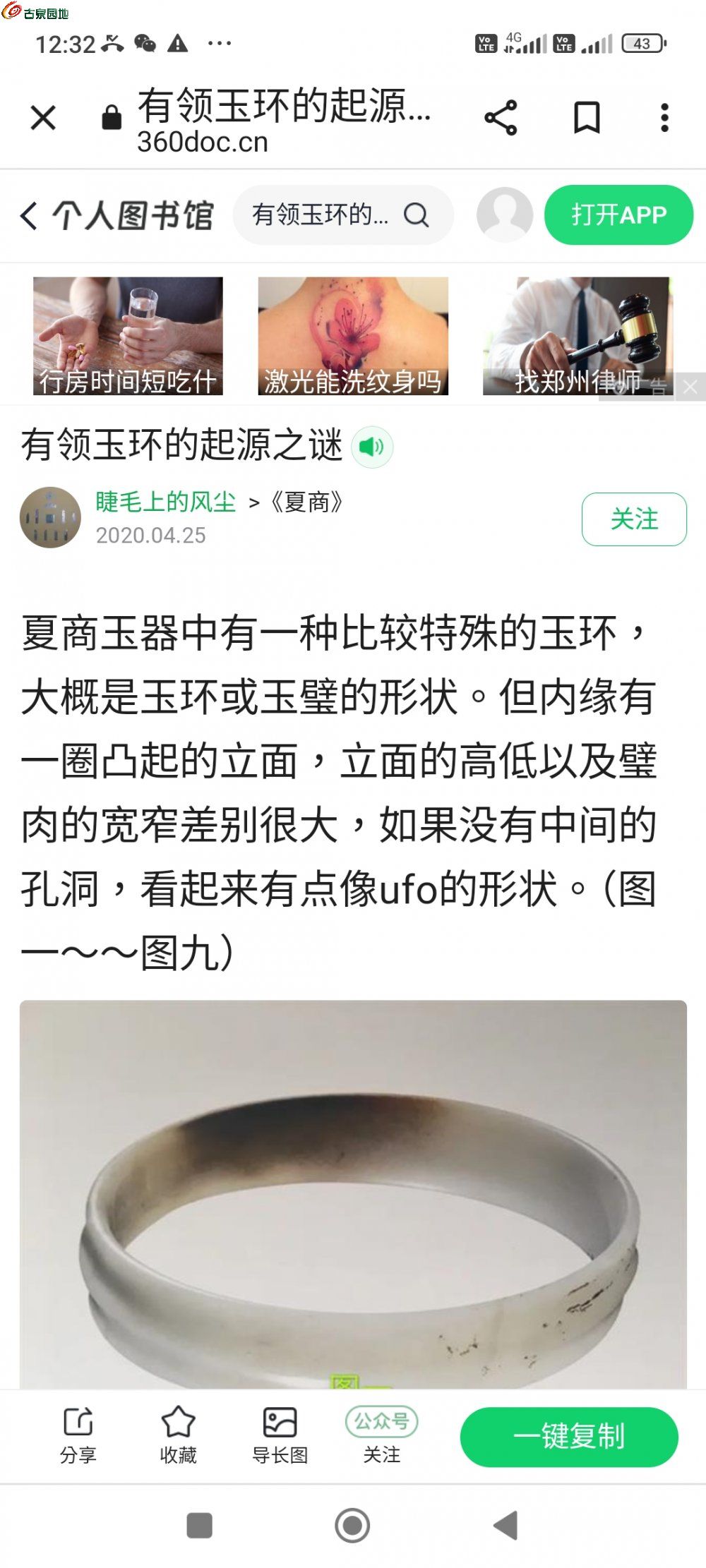Image resolution: width=706 pixels, height=1568 pixels.
Task: Open author 睫毛上的风尘 profile
Action: coord(166,502)
